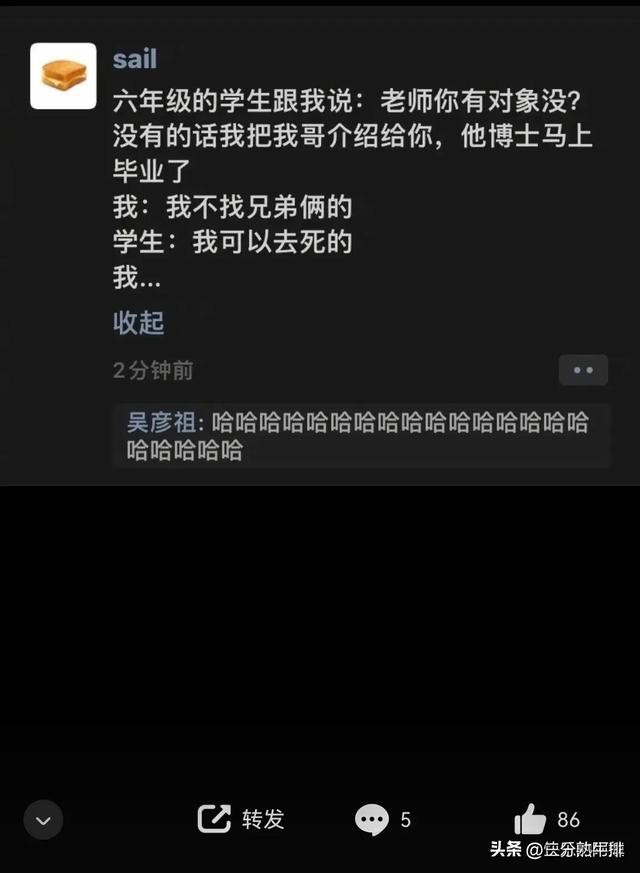Open the comments showing 5 replies
640x873 pixels.
[x=381, y=820]
